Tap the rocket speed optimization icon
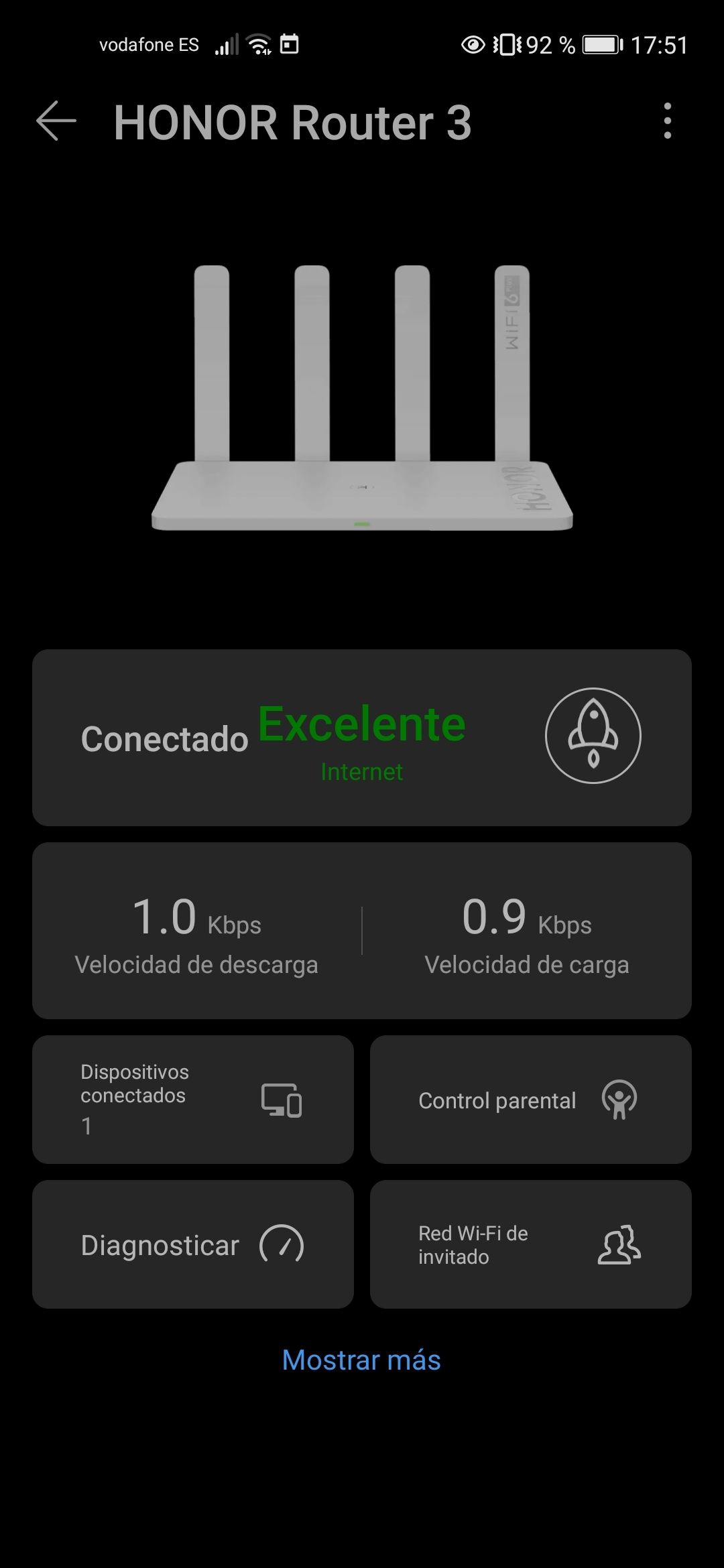This screenshot has height=1568, width=724. tap(593, 735)
